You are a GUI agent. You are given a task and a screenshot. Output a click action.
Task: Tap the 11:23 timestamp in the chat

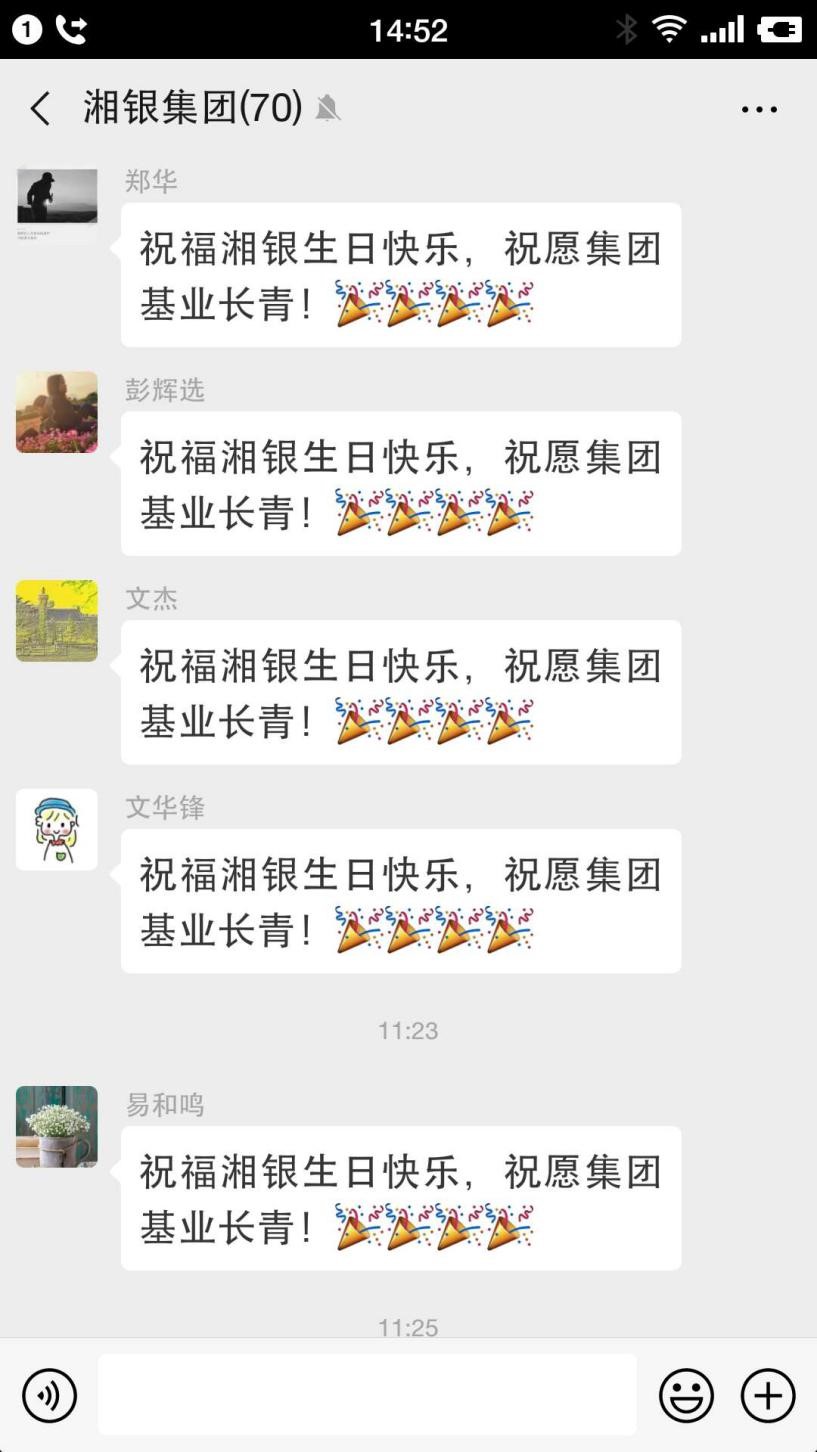(x=408, y=1029)
